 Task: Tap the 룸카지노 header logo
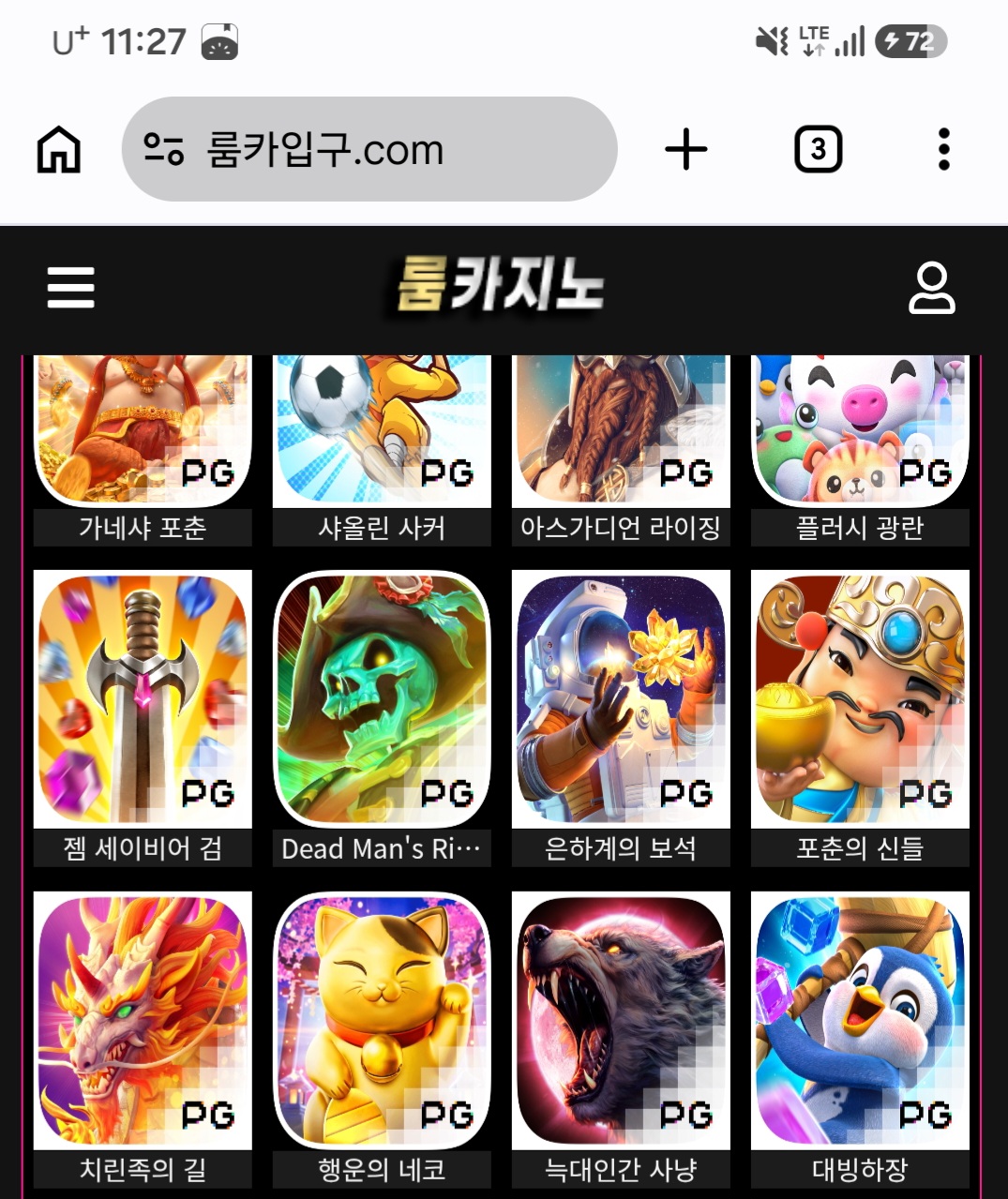[x=500, y=285]
